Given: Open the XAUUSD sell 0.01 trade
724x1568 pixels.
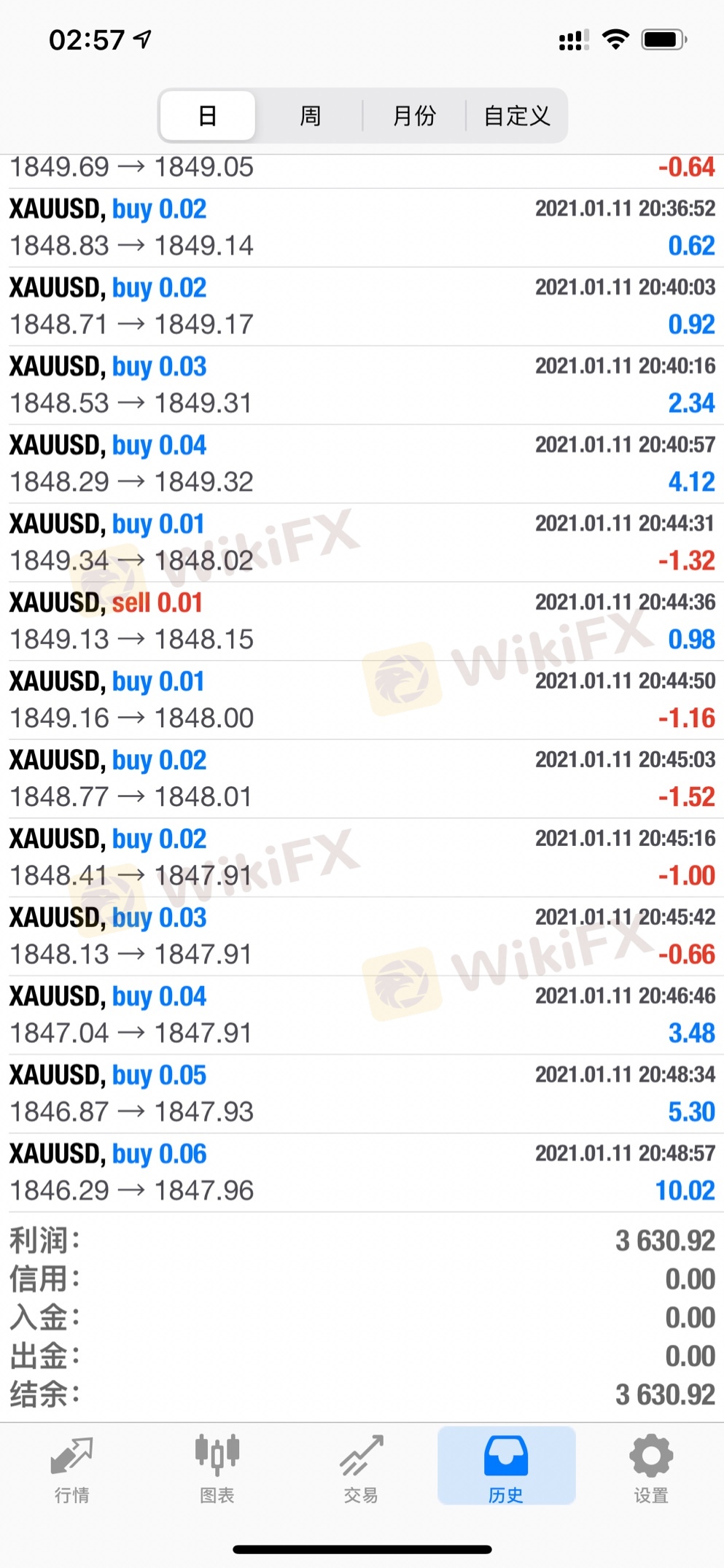Looking at the screenshot, I should [x=362, y=621].
